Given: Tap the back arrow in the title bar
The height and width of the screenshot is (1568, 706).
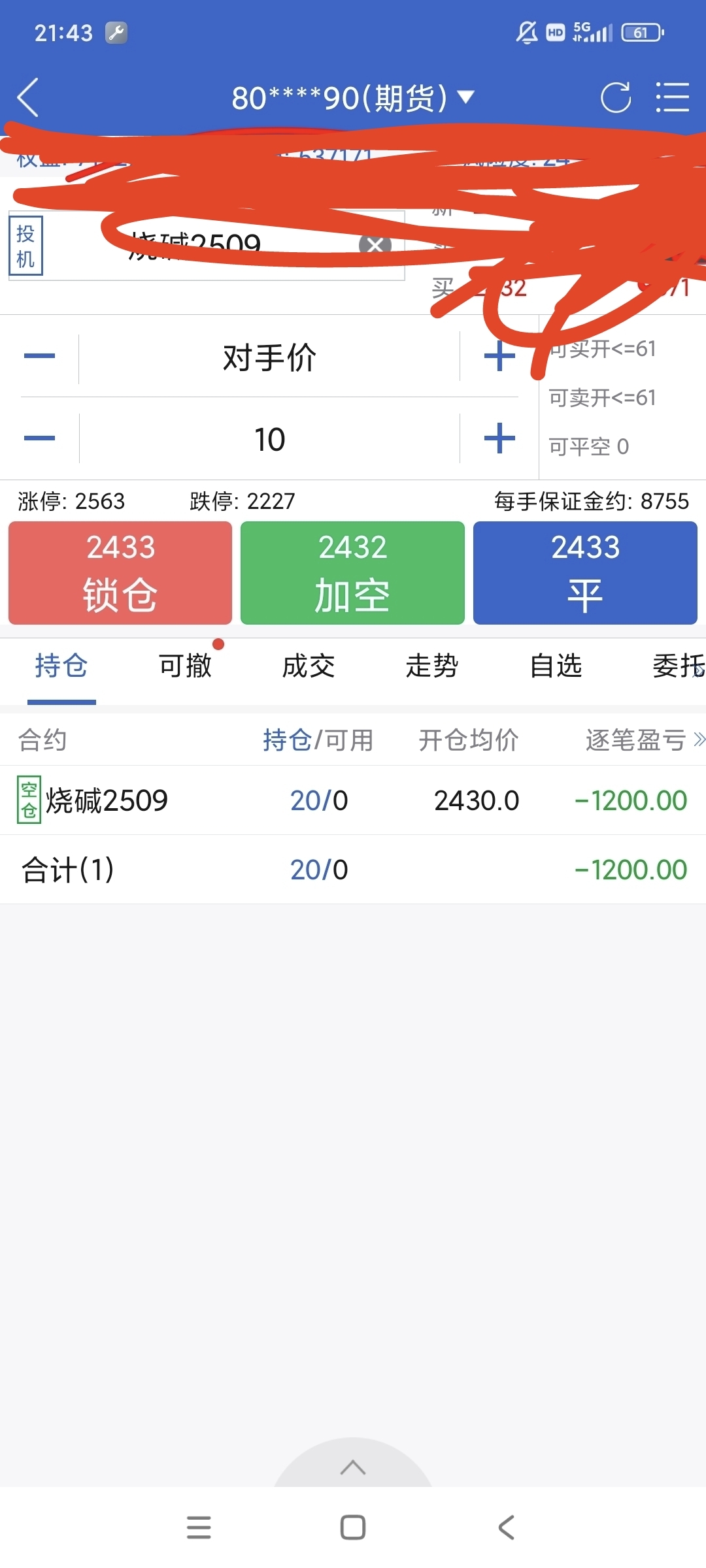Looking at the screenshot, I should tap(26, 97).
